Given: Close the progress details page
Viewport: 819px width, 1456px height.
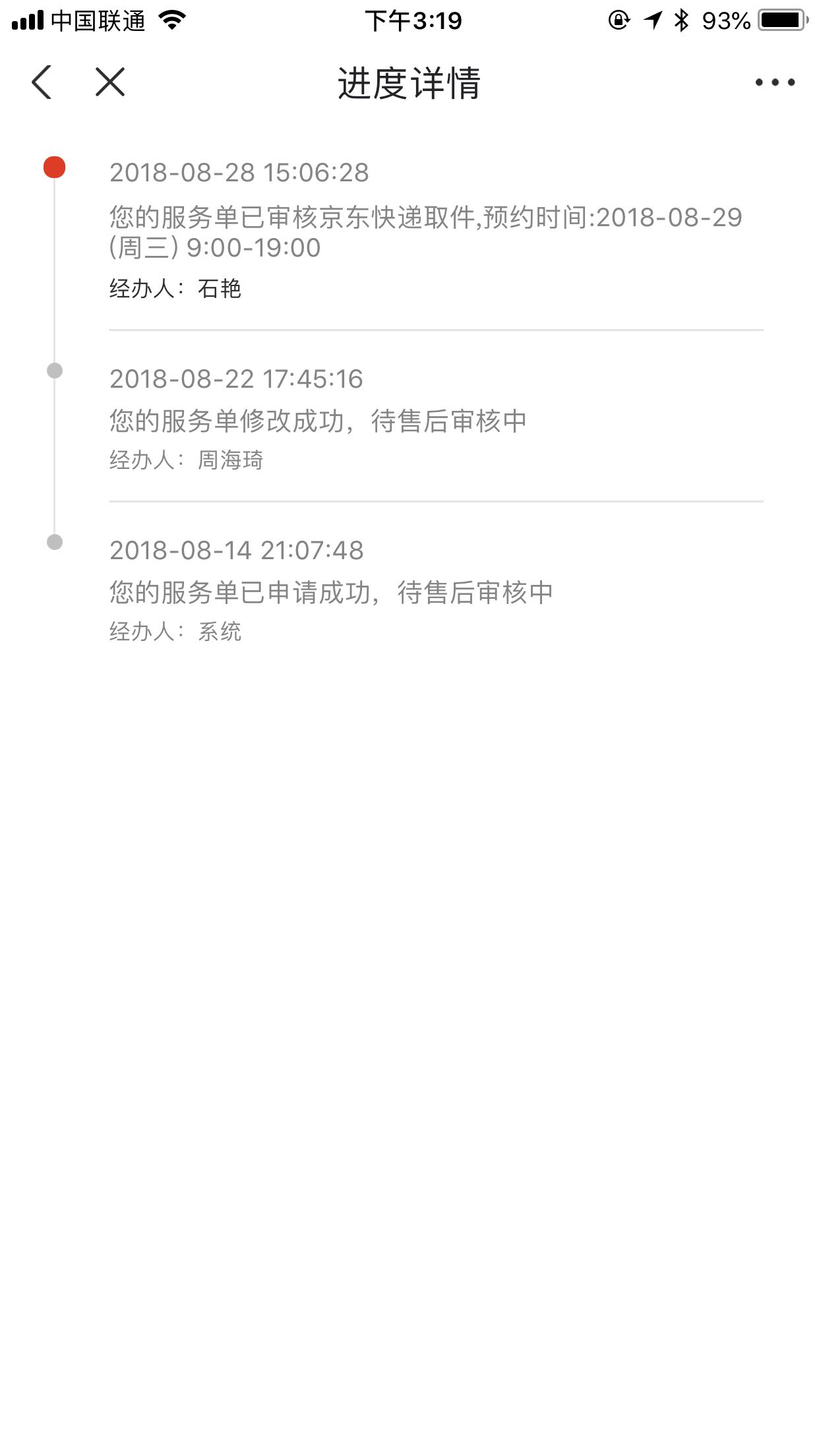Looking at the screenshot, I should click(110, 82).
